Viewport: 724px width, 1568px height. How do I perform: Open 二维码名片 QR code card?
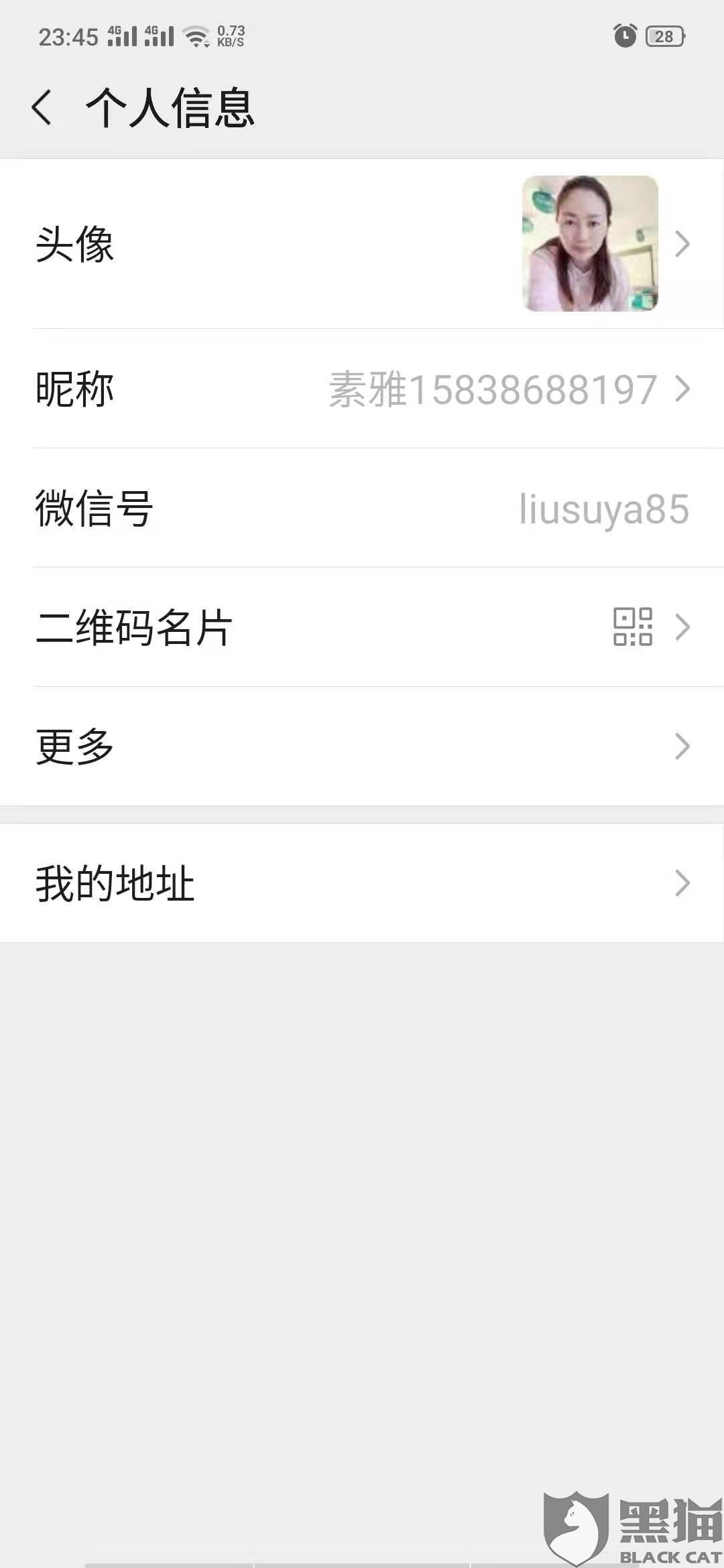point(362,627)
